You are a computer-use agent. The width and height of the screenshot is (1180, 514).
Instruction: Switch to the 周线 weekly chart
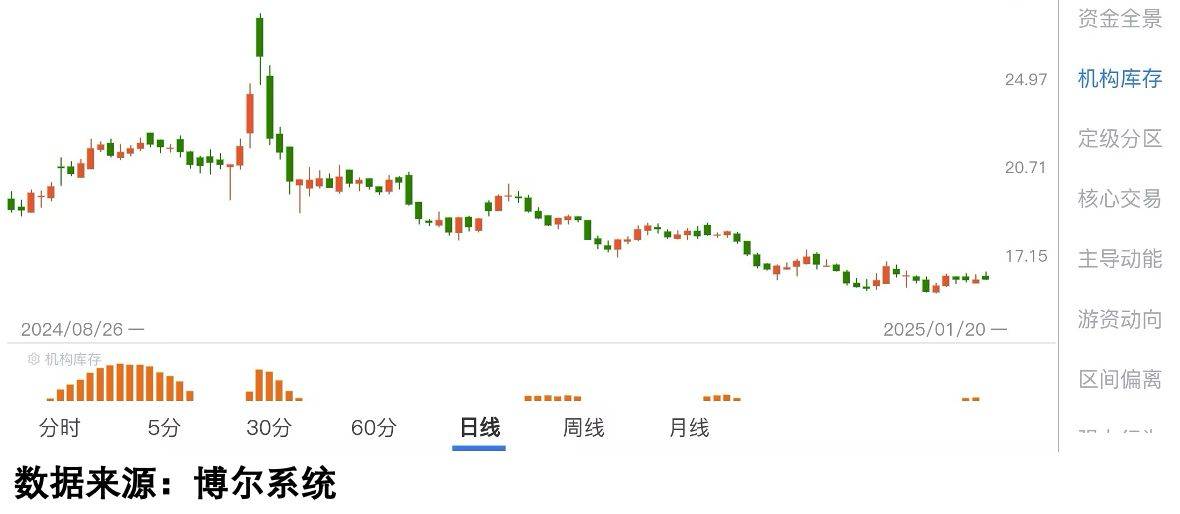point(583,428)
